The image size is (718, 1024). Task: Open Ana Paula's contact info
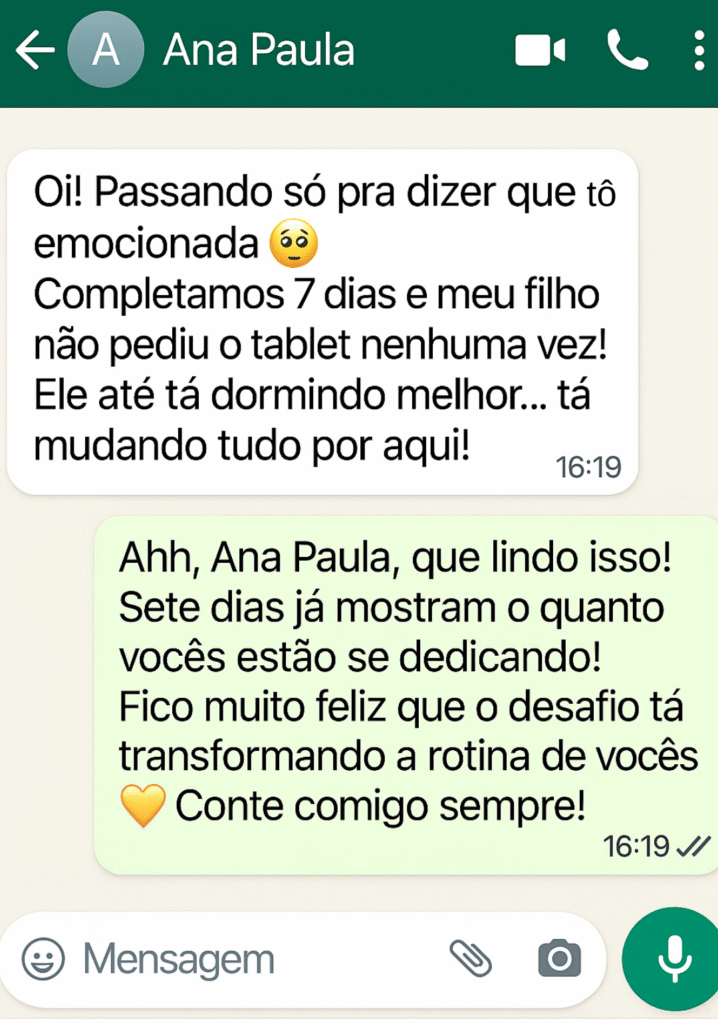pyautogui.click(x=258, y=50)
